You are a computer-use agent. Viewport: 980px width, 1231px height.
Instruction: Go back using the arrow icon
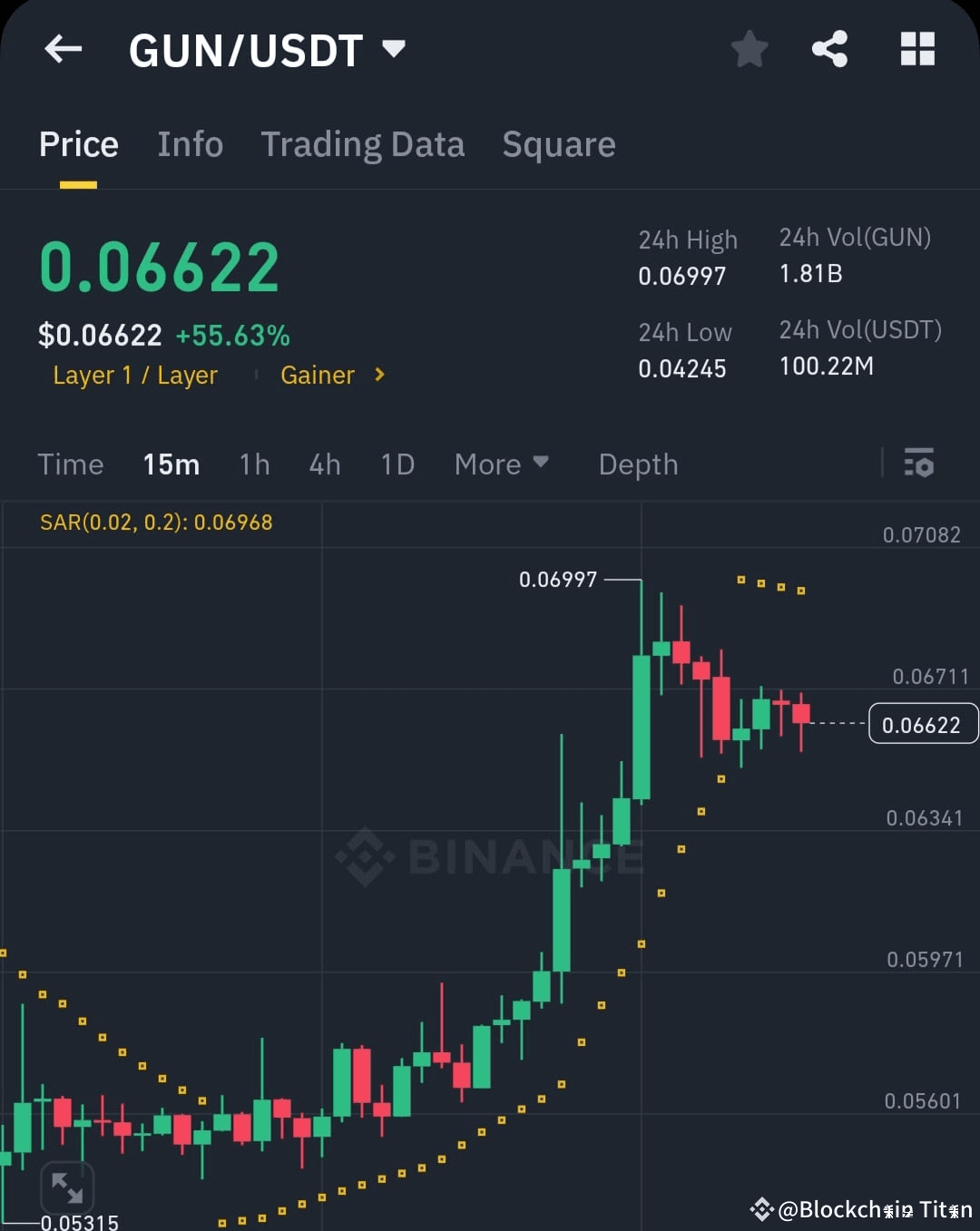pyautogui.click(x=62, y=50)
